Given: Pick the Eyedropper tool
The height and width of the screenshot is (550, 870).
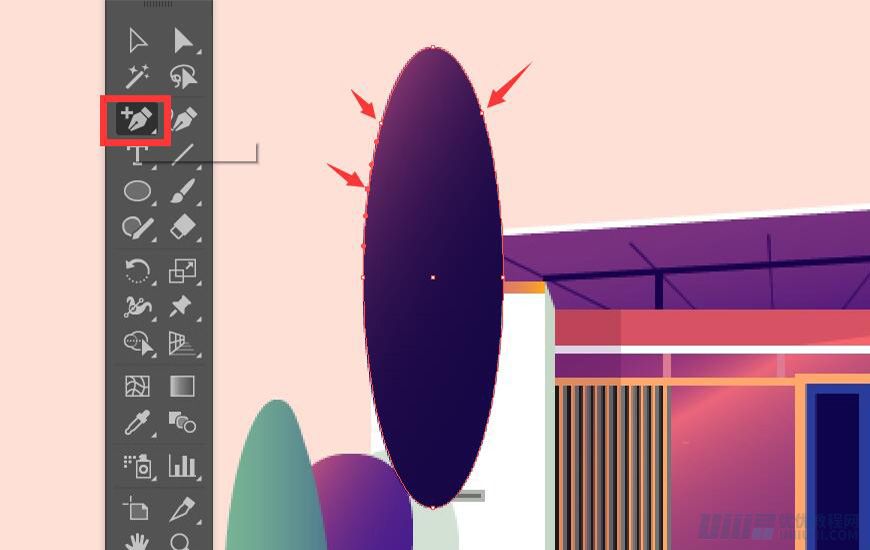Looking at the screenshot, I should pos(137,423).
